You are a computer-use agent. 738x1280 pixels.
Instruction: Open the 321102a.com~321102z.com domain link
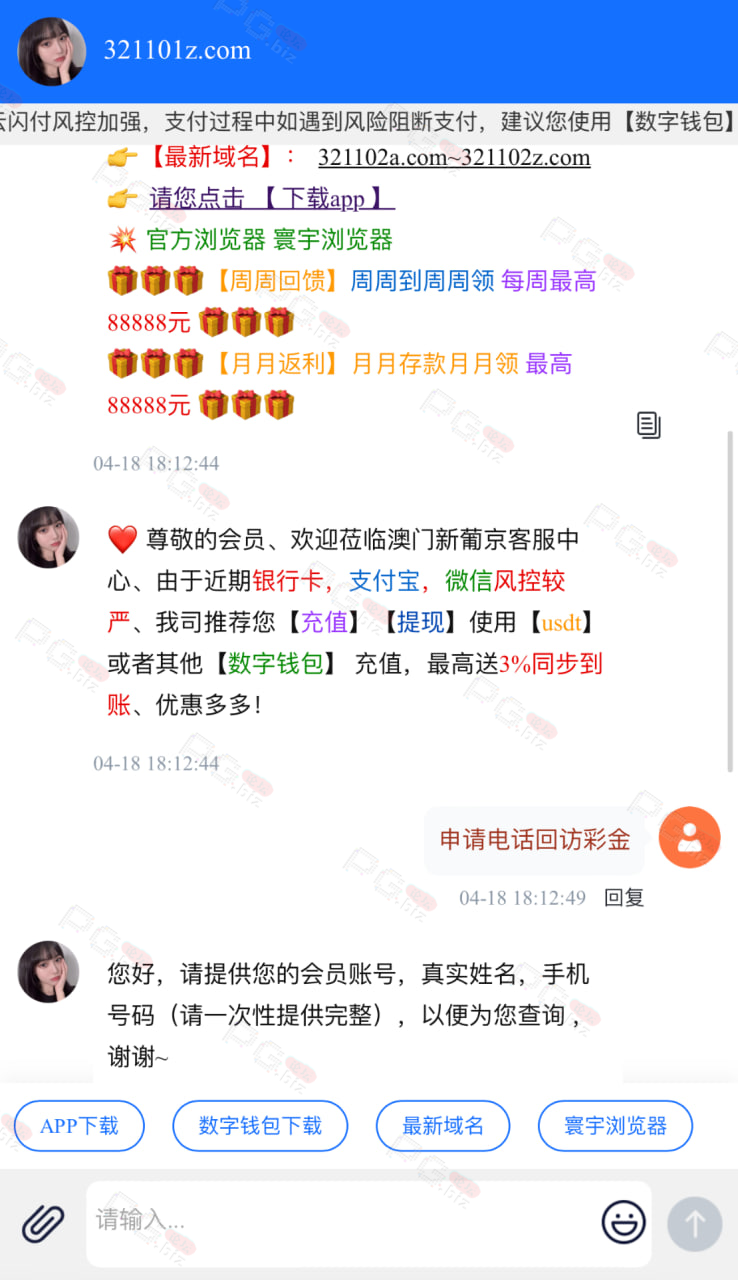(x=454, y=158)
